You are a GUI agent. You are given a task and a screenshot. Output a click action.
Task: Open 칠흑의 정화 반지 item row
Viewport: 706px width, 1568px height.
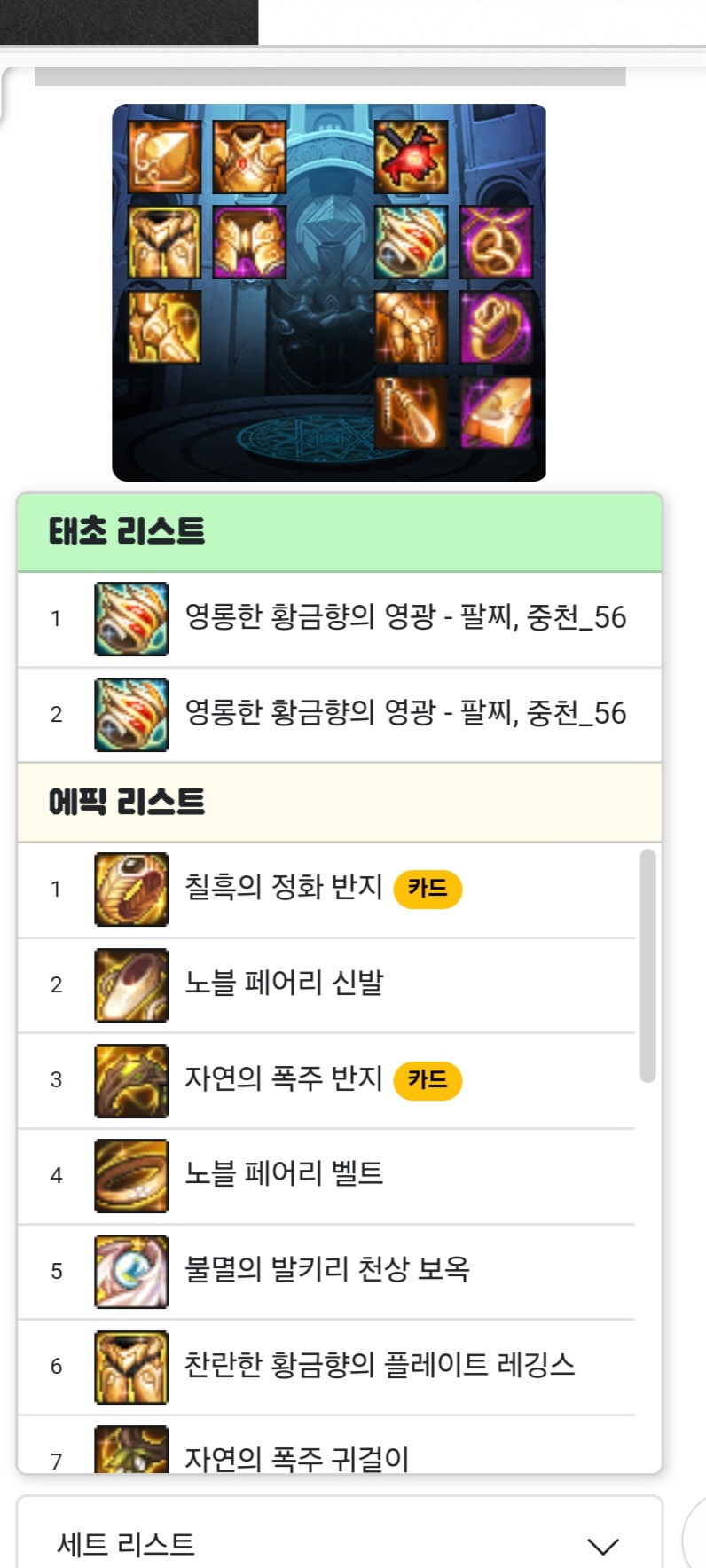point(282,888)
